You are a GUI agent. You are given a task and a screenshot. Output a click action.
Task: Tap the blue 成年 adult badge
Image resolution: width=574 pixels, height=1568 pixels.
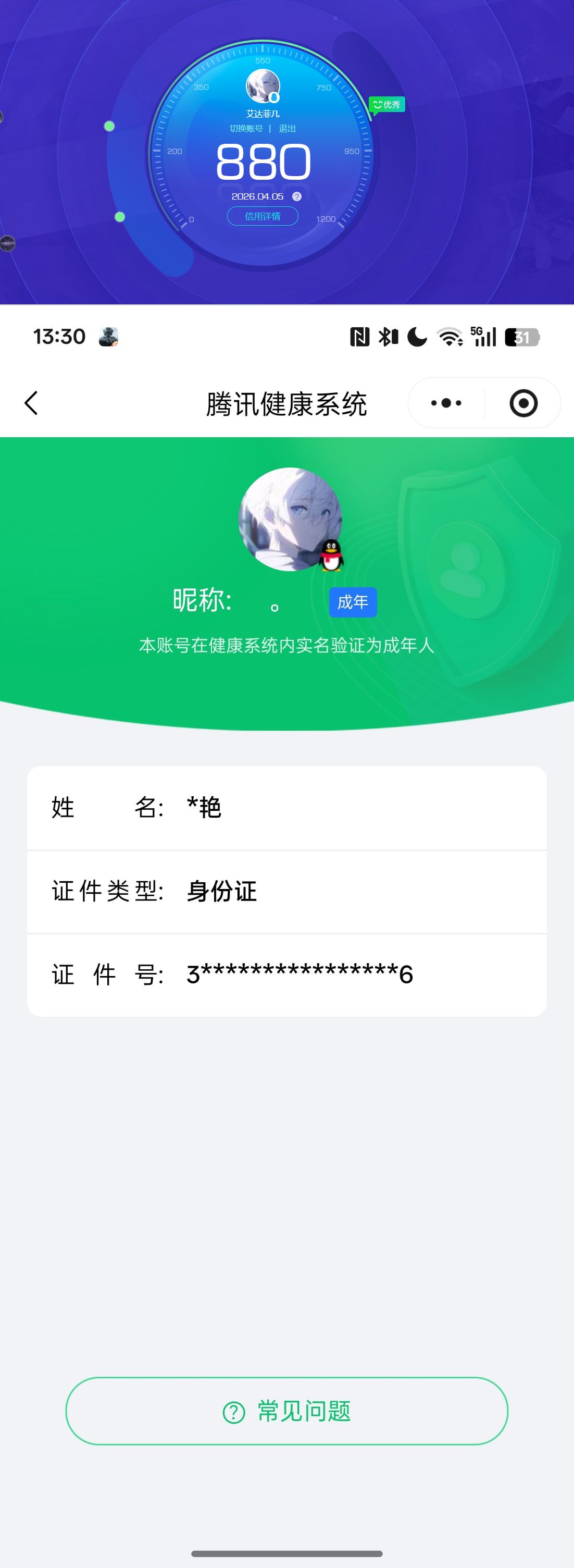pos(353,601)
